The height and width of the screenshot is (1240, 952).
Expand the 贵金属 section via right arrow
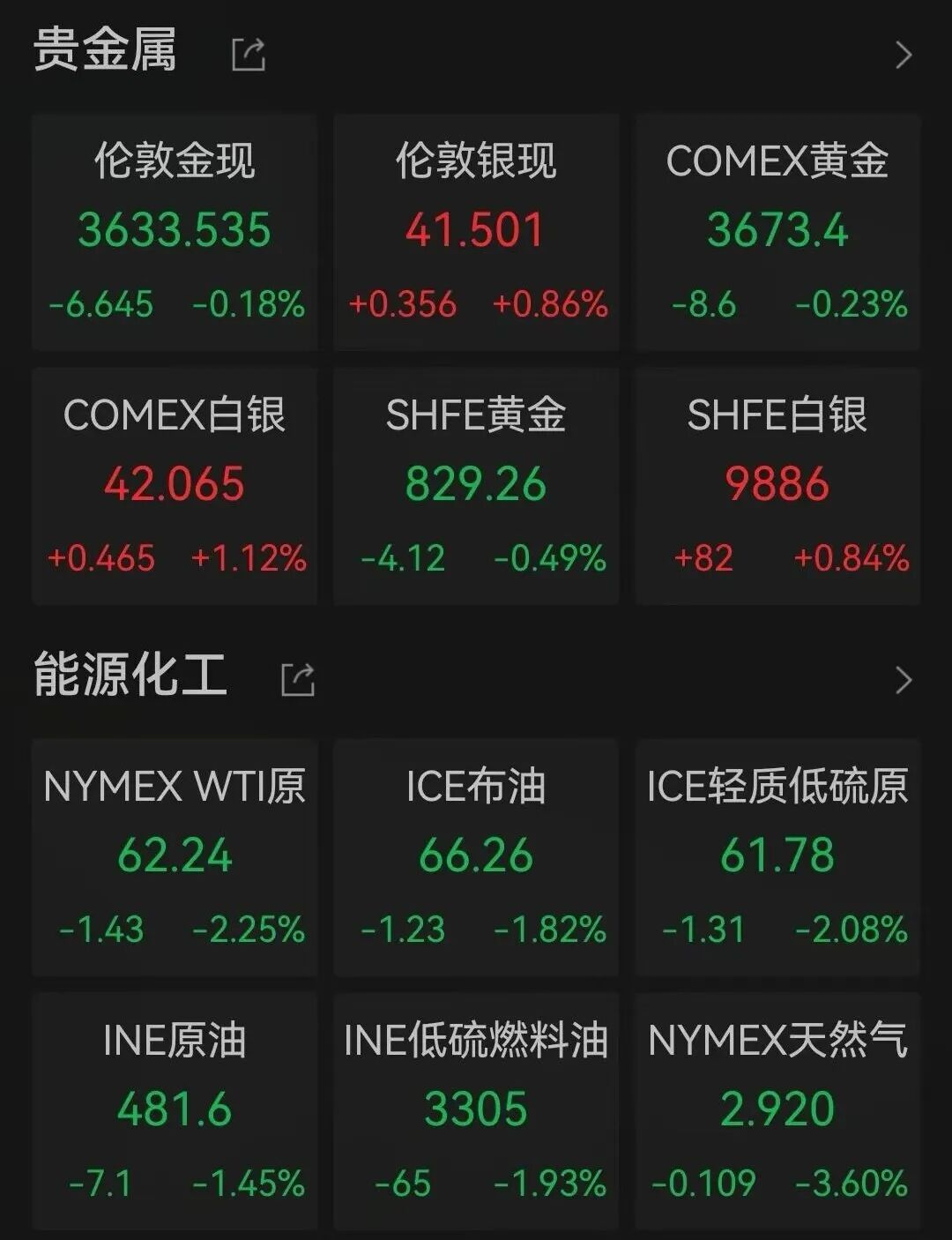[x=904, y=55]
